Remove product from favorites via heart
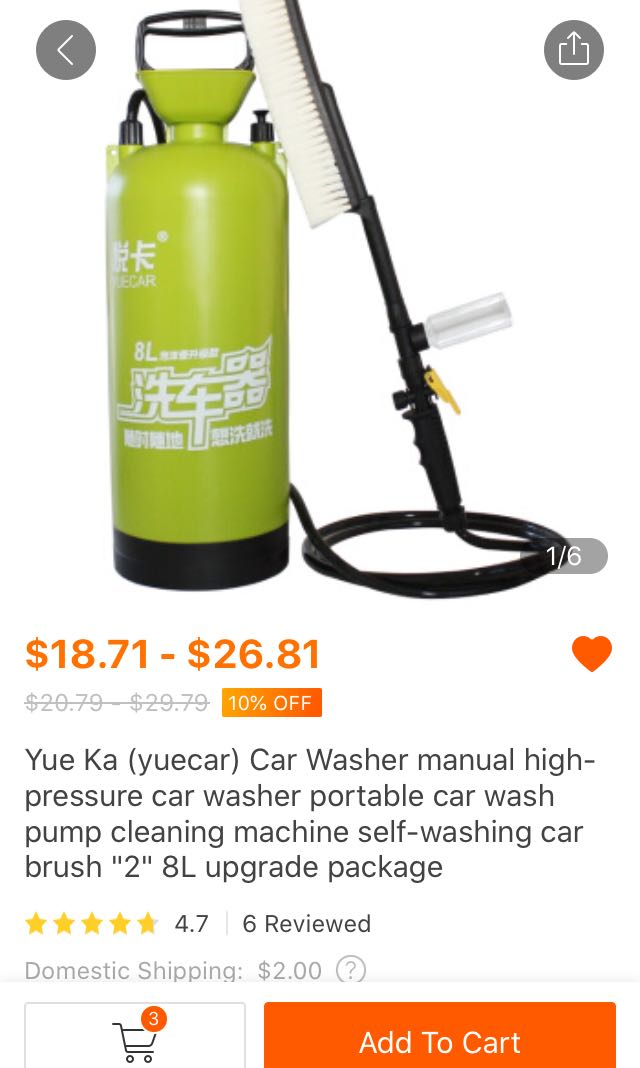The width and height of the screenshot is (640, 1068). coord(591,654)
